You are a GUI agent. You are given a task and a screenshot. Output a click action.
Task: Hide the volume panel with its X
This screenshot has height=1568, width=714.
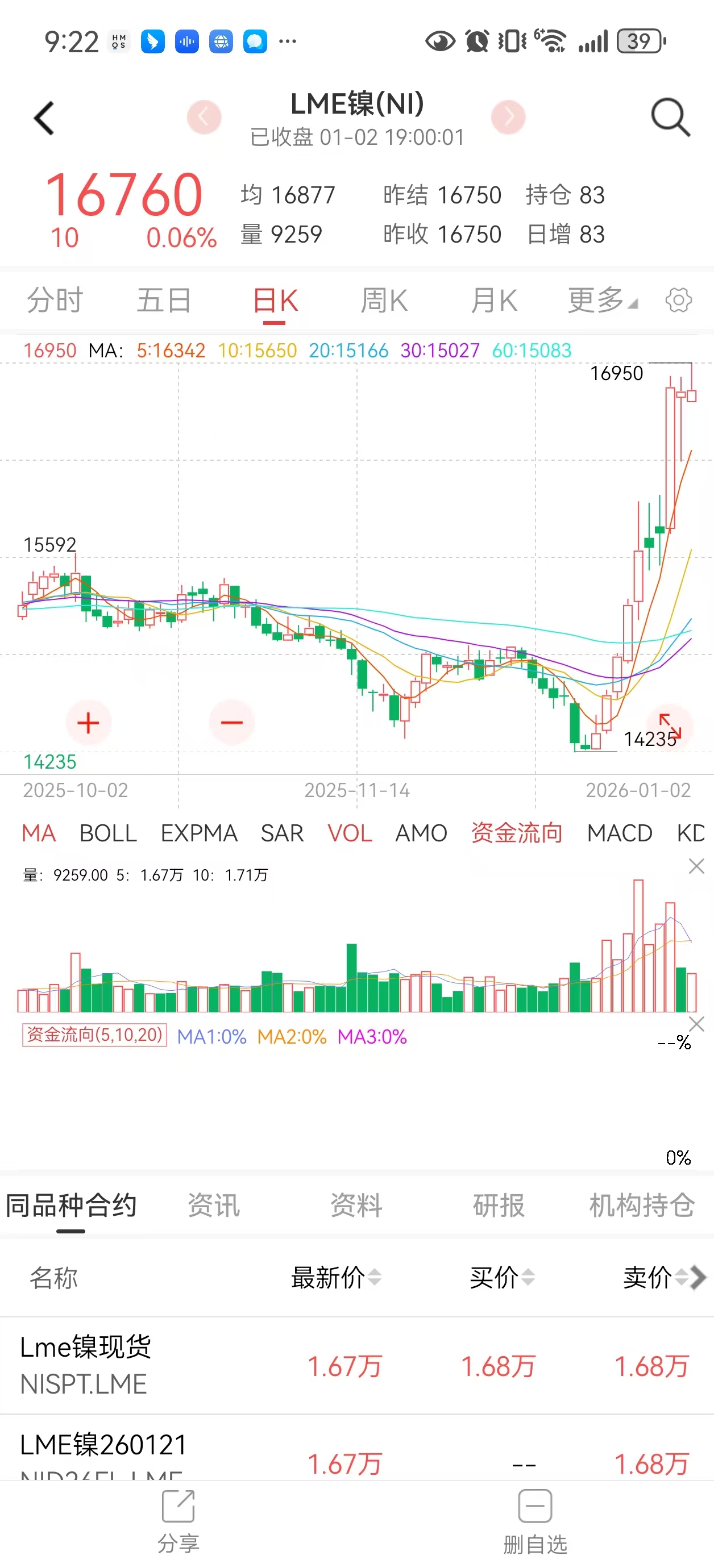coord(696,866)
